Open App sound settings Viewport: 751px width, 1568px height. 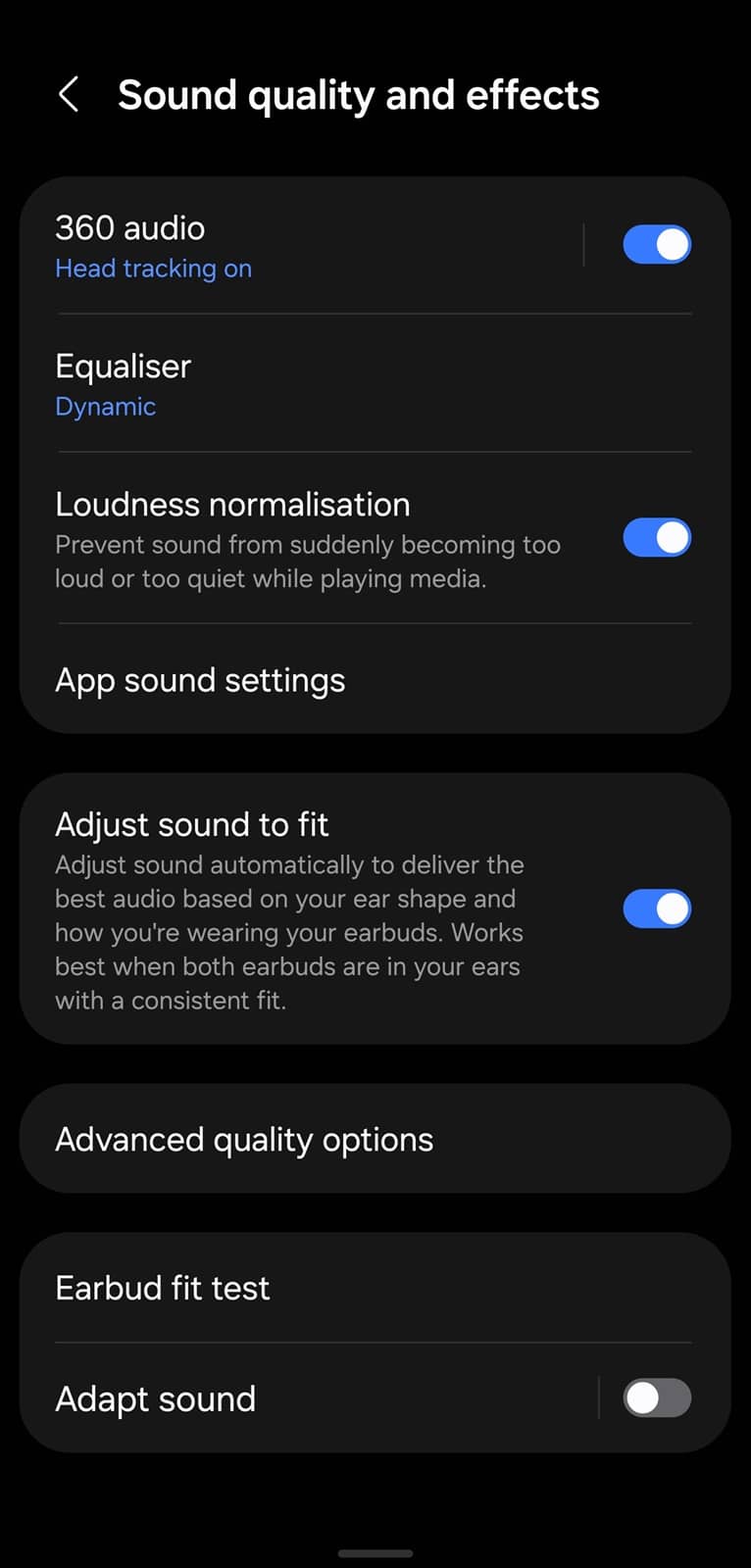click(373, 680)
